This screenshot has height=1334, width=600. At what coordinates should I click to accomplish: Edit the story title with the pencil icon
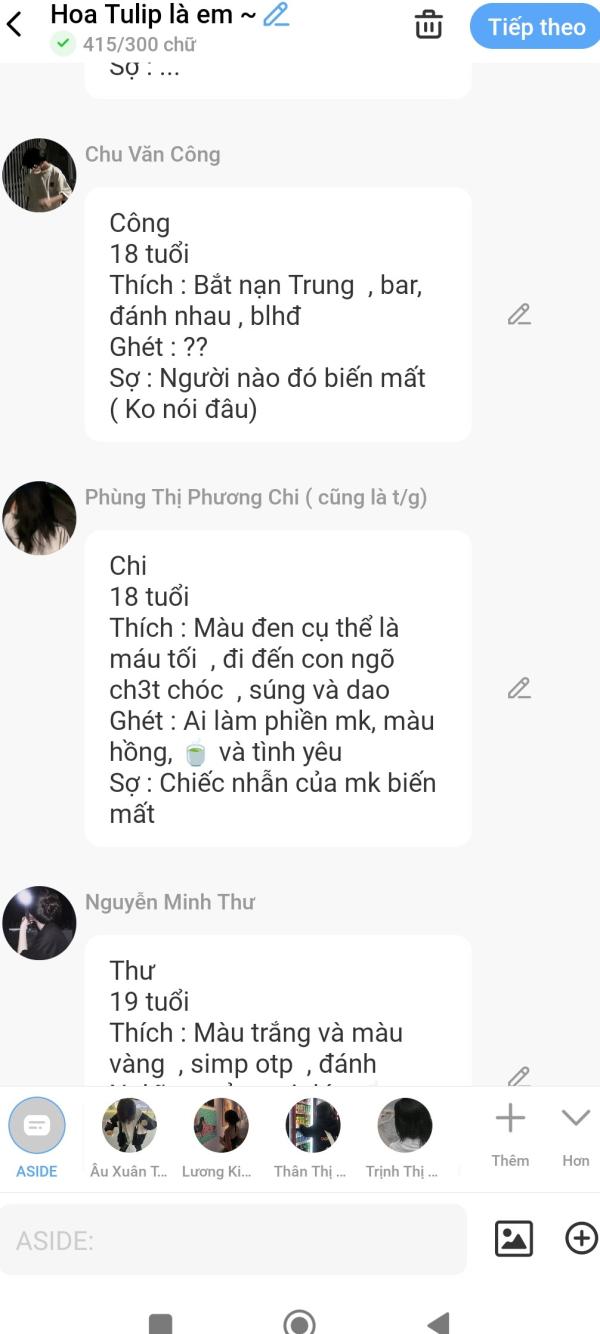[x=277, y=15]
